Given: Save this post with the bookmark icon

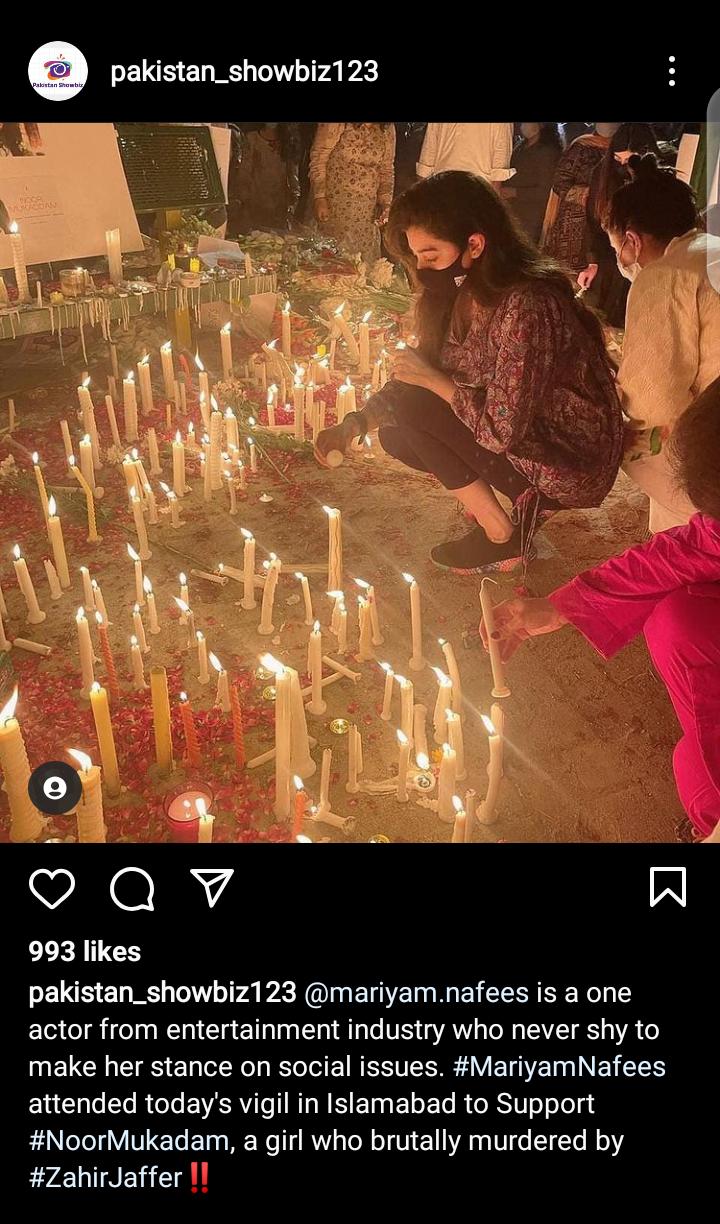Looking at the screenshot, I should tap(667, 887).
